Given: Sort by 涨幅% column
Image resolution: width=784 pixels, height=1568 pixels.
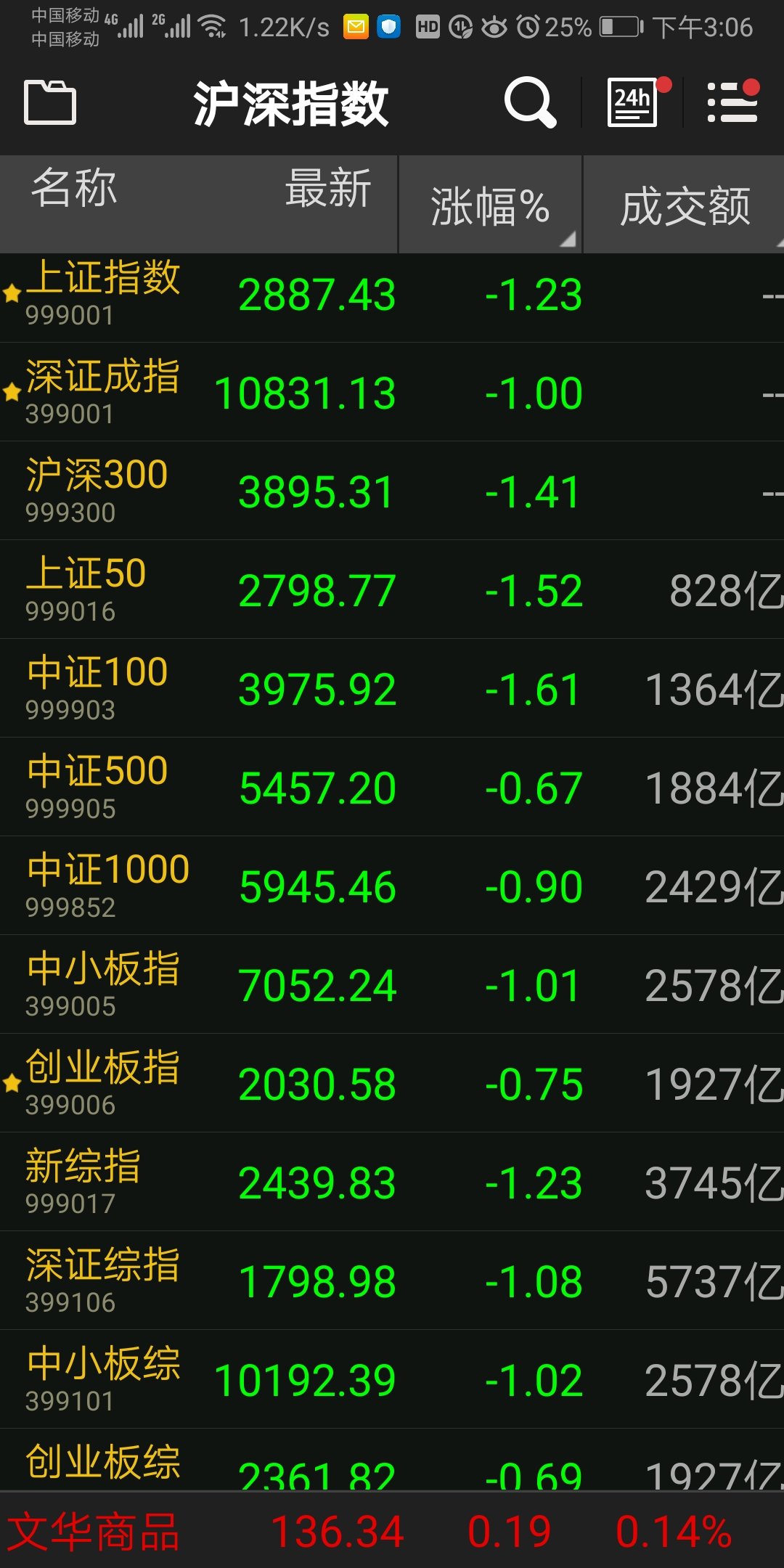Looking at the screenshot, I should pos(490,206).
